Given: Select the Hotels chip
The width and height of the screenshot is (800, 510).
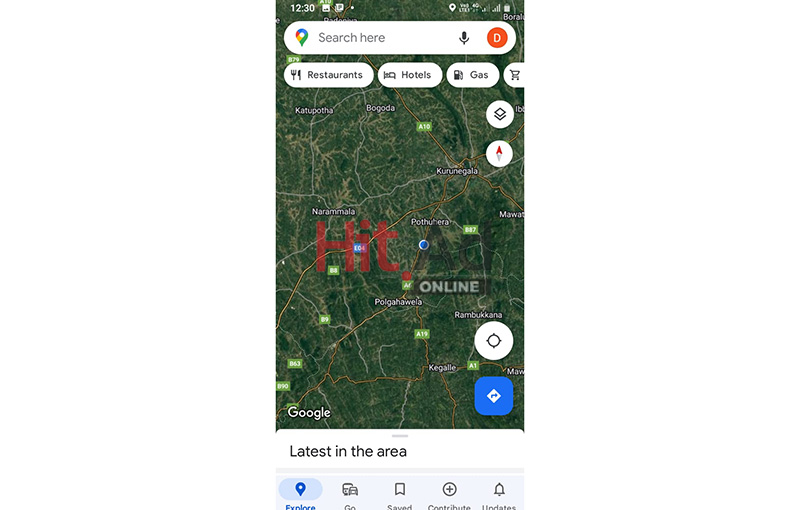Looking at the screenshot, I should tap(409, 75).
